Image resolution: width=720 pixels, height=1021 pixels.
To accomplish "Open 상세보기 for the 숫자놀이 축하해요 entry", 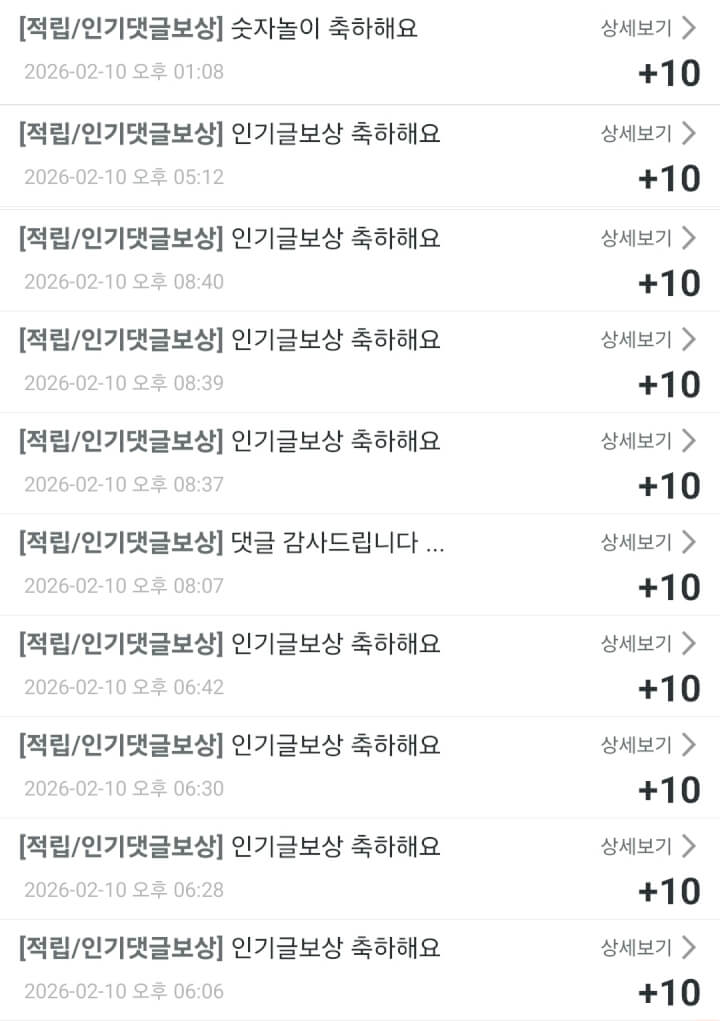I will [x=647, y=28].
